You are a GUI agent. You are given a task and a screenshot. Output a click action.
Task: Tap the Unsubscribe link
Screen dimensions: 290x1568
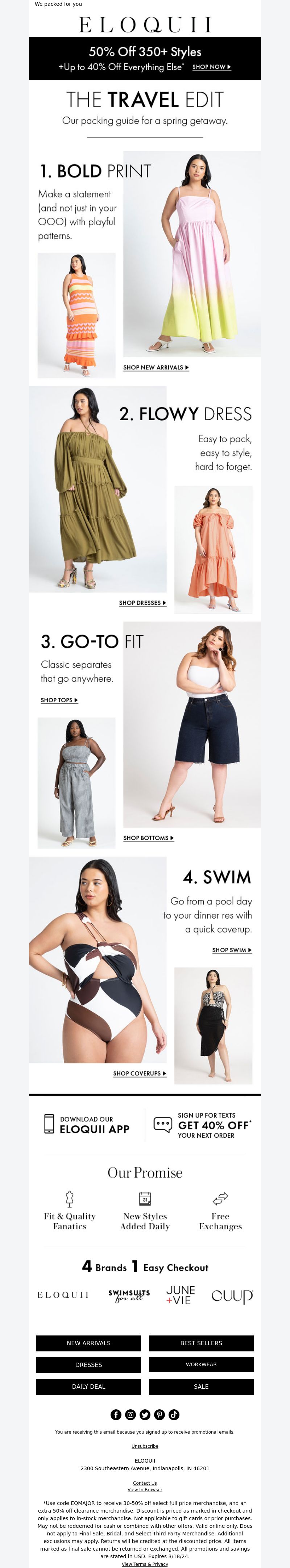point(145,1446)
